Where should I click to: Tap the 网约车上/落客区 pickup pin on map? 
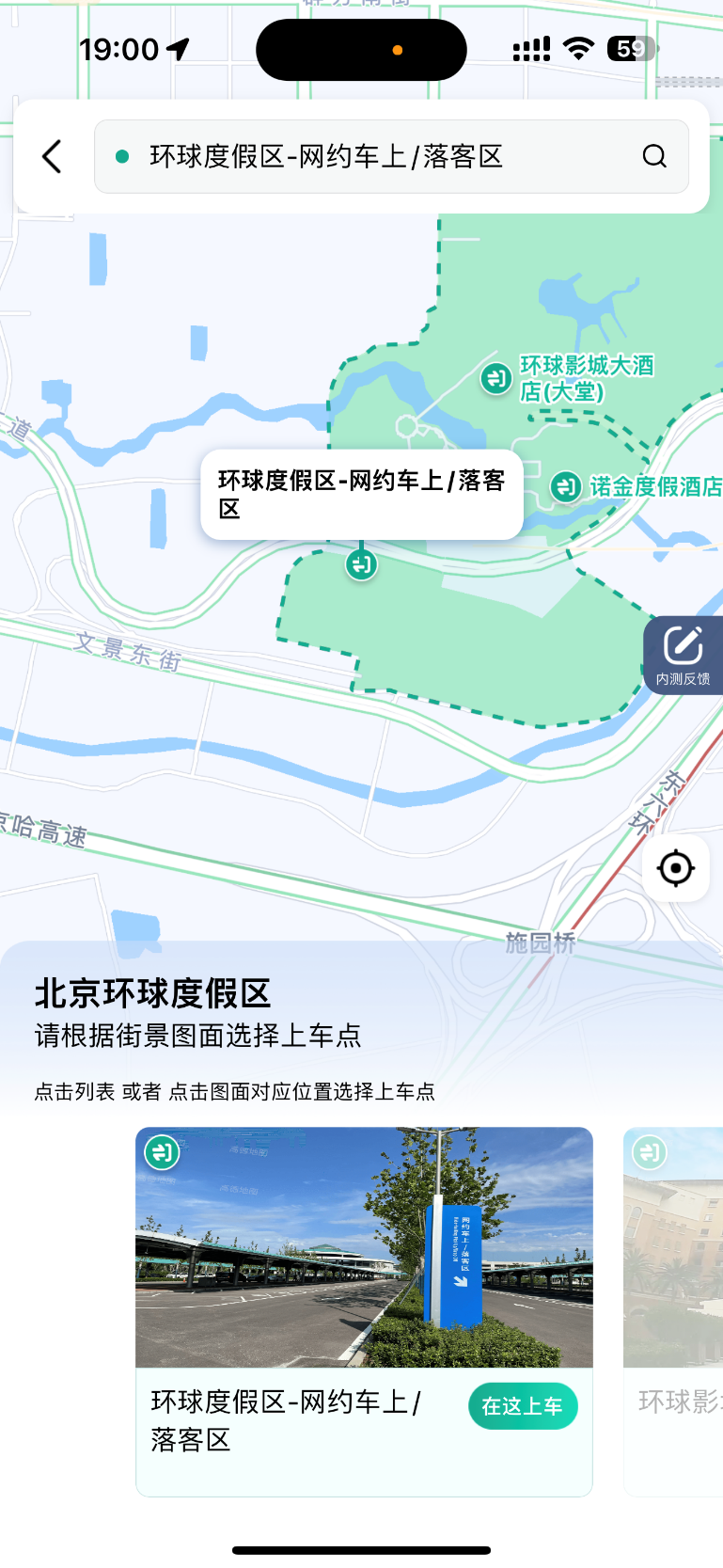(361, 564)
